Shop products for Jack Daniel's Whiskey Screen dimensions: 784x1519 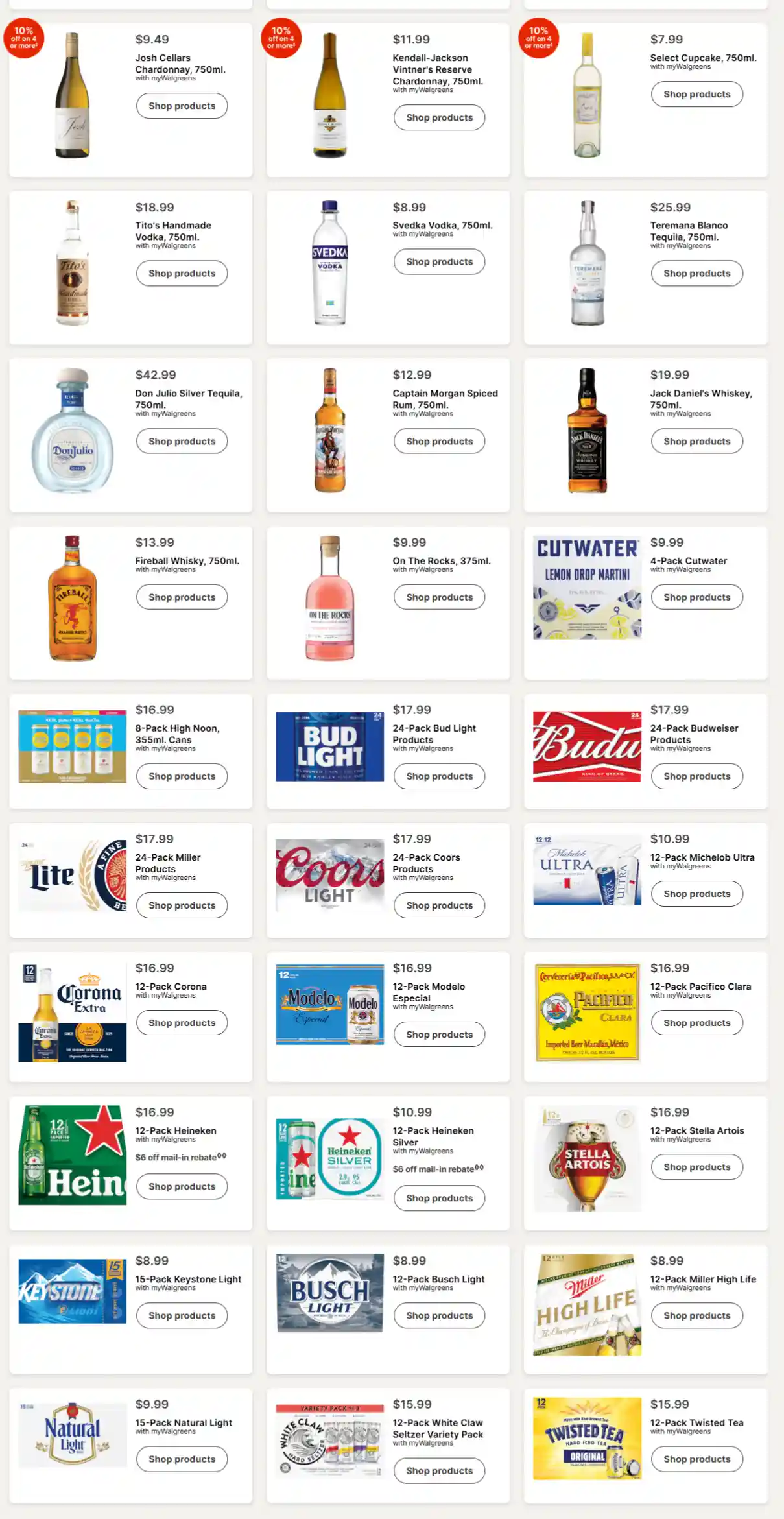point(696,441)
